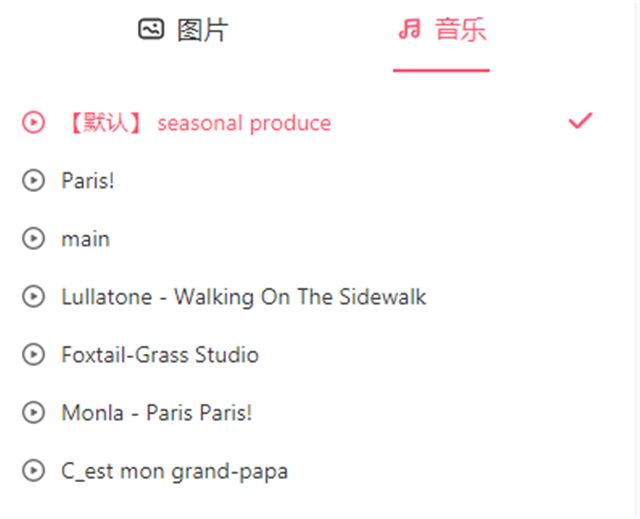Choose Monla - Paris Paris! track
Viewport: 640px width, 519px height.
[x=156, y=413]
